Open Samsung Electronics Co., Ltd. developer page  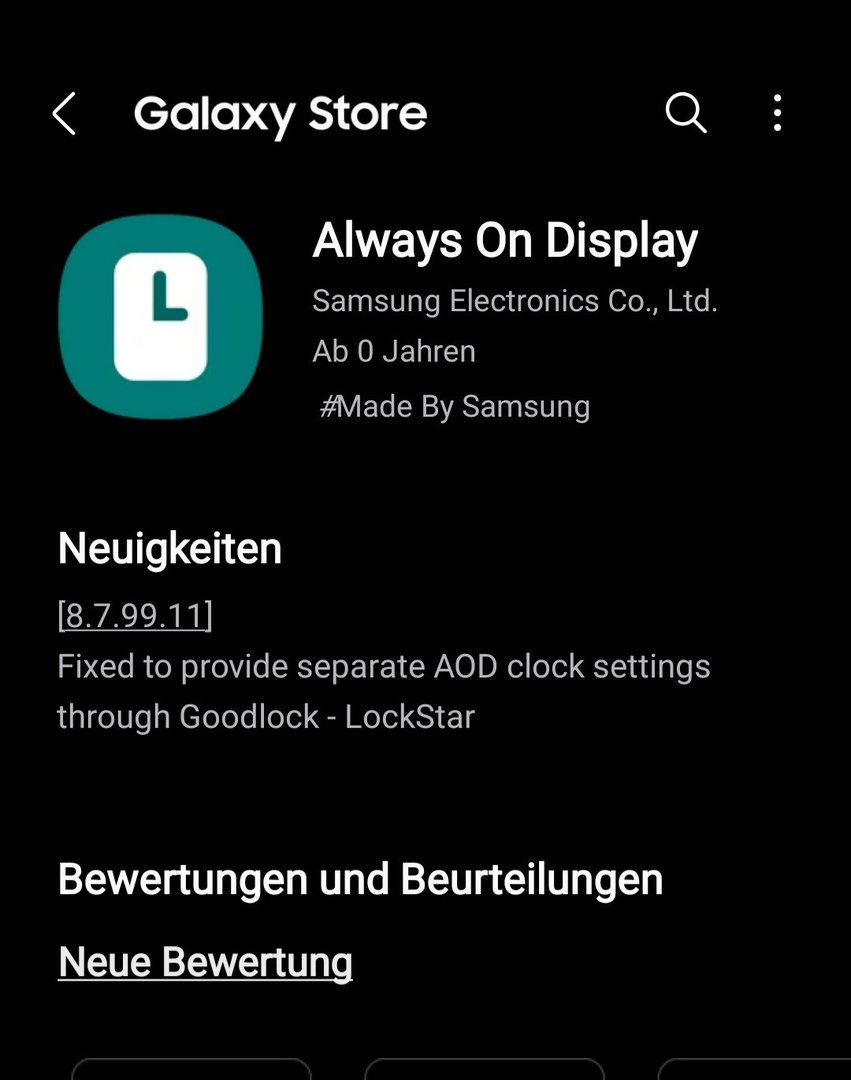point(514,300)
